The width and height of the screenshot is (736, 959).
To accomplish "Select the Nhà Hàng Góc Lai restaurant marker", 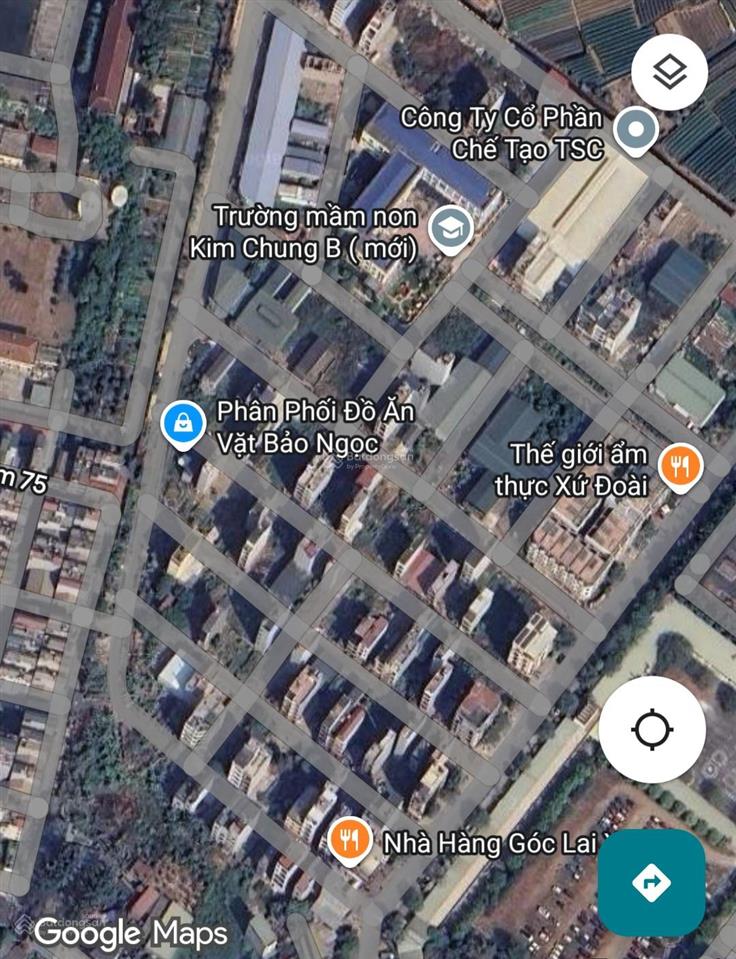I will coord(349,841).
